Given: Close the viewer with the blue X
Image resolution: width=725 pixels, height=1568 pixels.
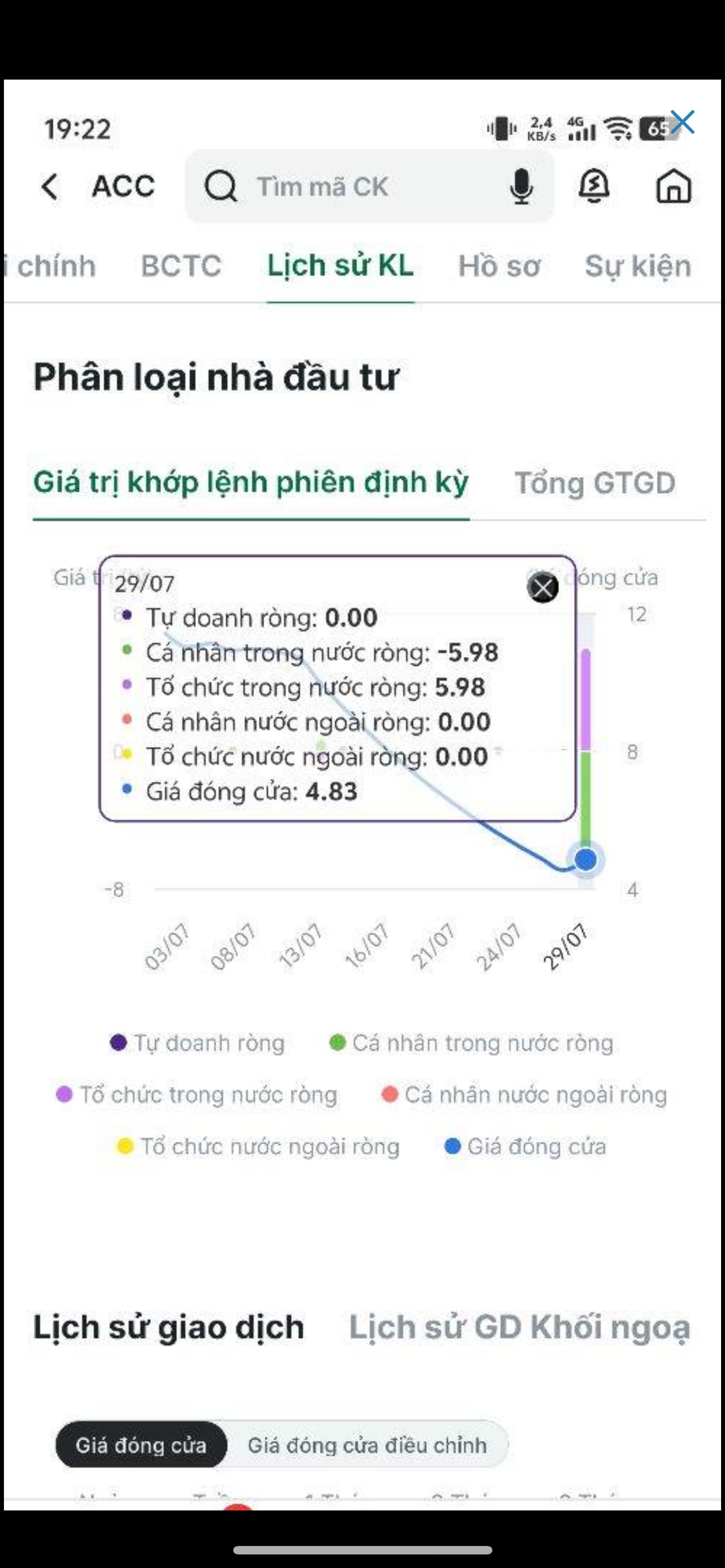Looking at the screenshot, I should tap(683, 122).
